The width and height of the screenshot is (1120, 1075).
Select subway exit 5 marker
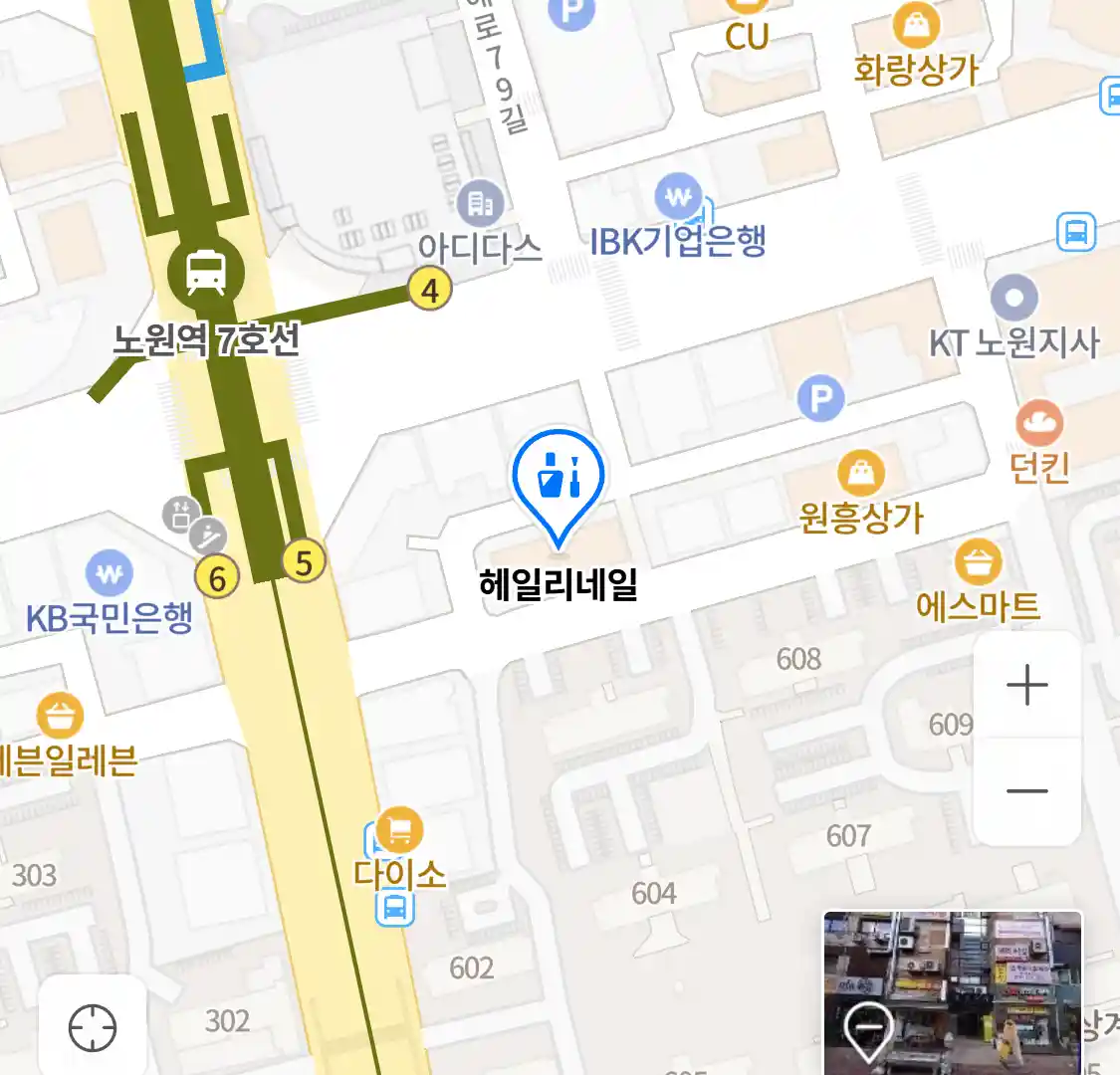[x=304, y=562]
